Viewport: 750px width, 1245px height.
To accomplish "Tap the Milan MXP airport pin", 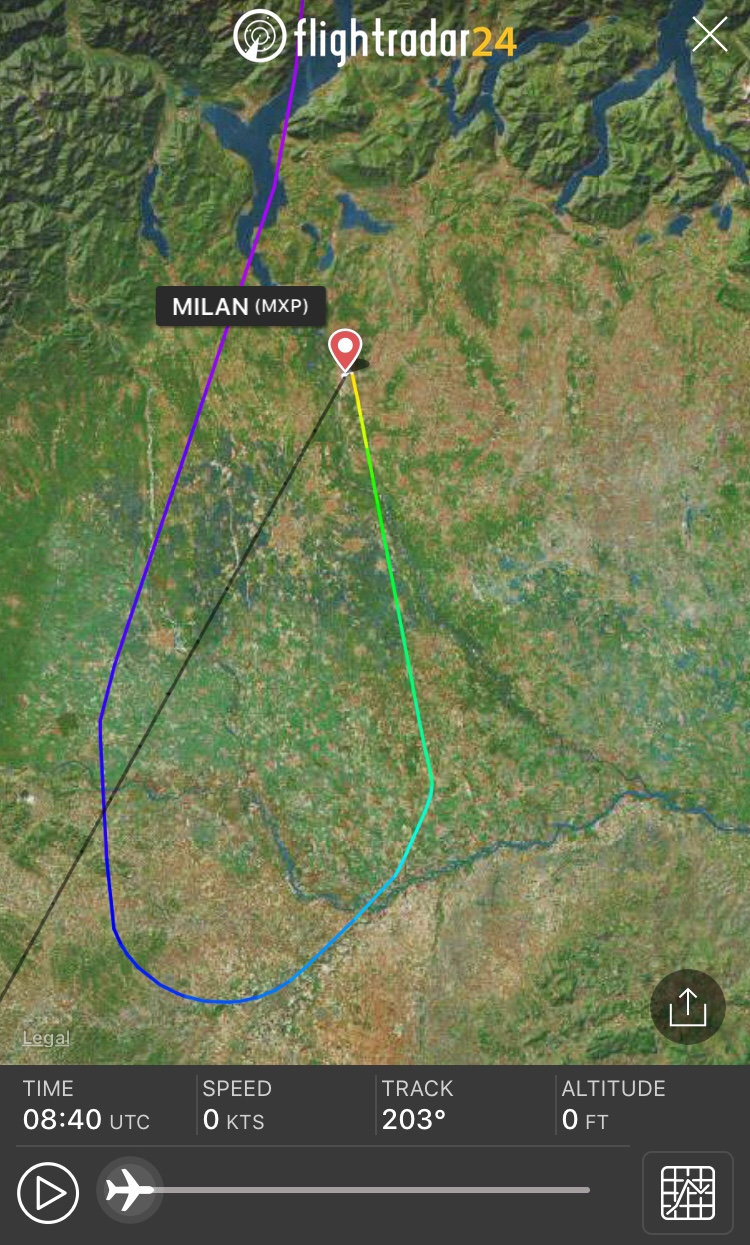I will [x=346, y=350].
